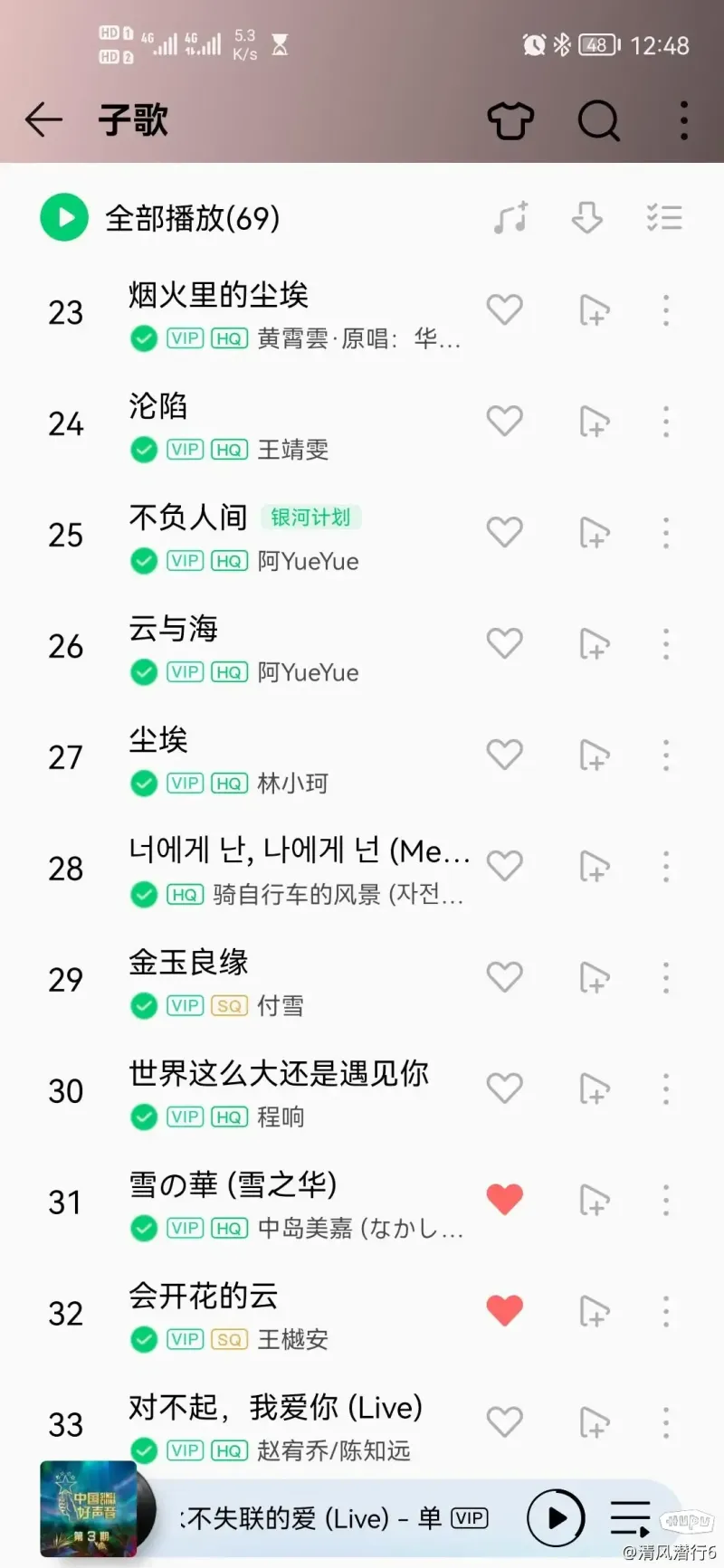This screenshot has height=1568, width=724.
Task: Open the skin theme shirt icon
Action: 510,119
